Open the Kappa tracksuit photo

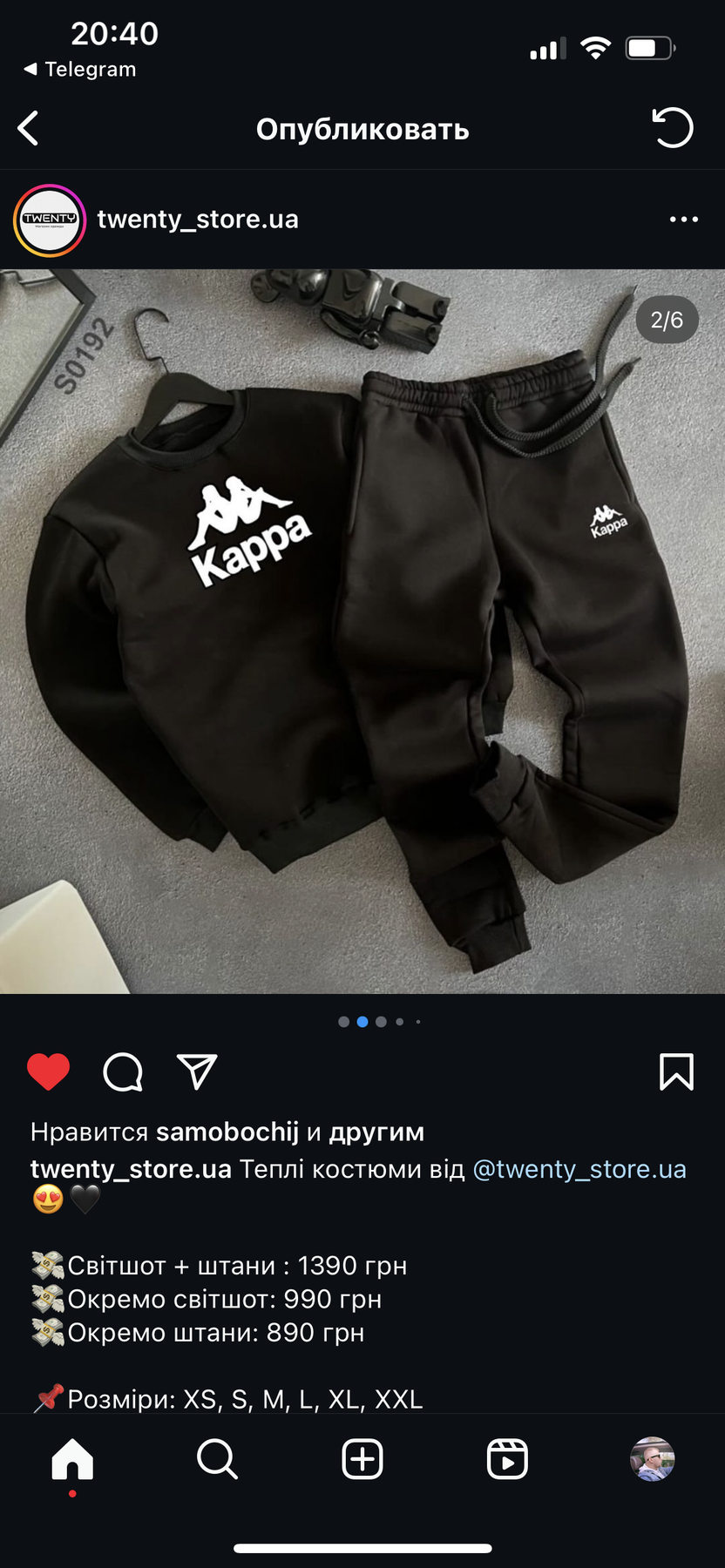(362, 632)
